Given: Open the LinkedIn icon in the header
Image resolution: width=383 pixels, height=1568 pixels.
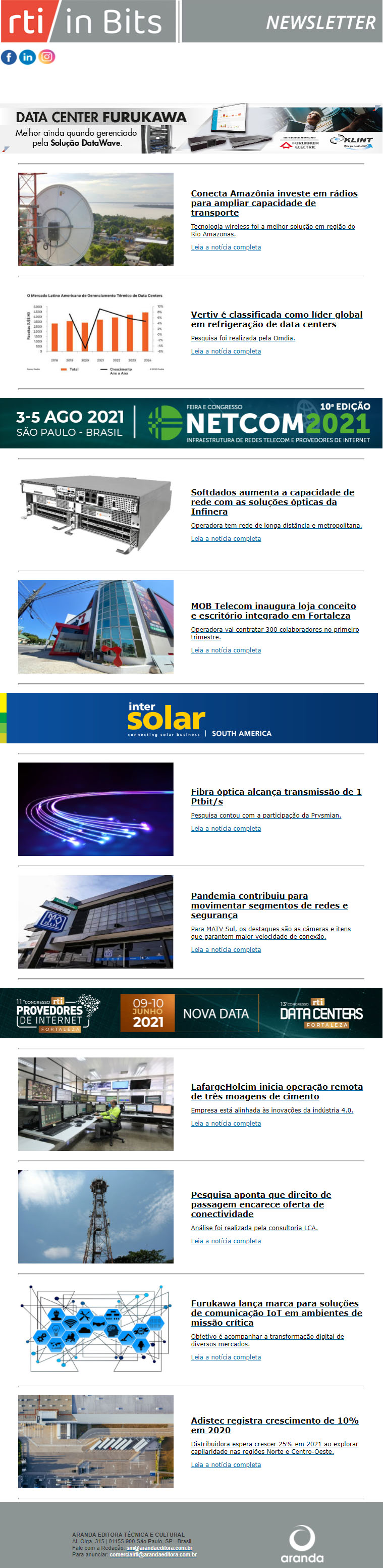Looking at the screenshot, I should point(27,57).
